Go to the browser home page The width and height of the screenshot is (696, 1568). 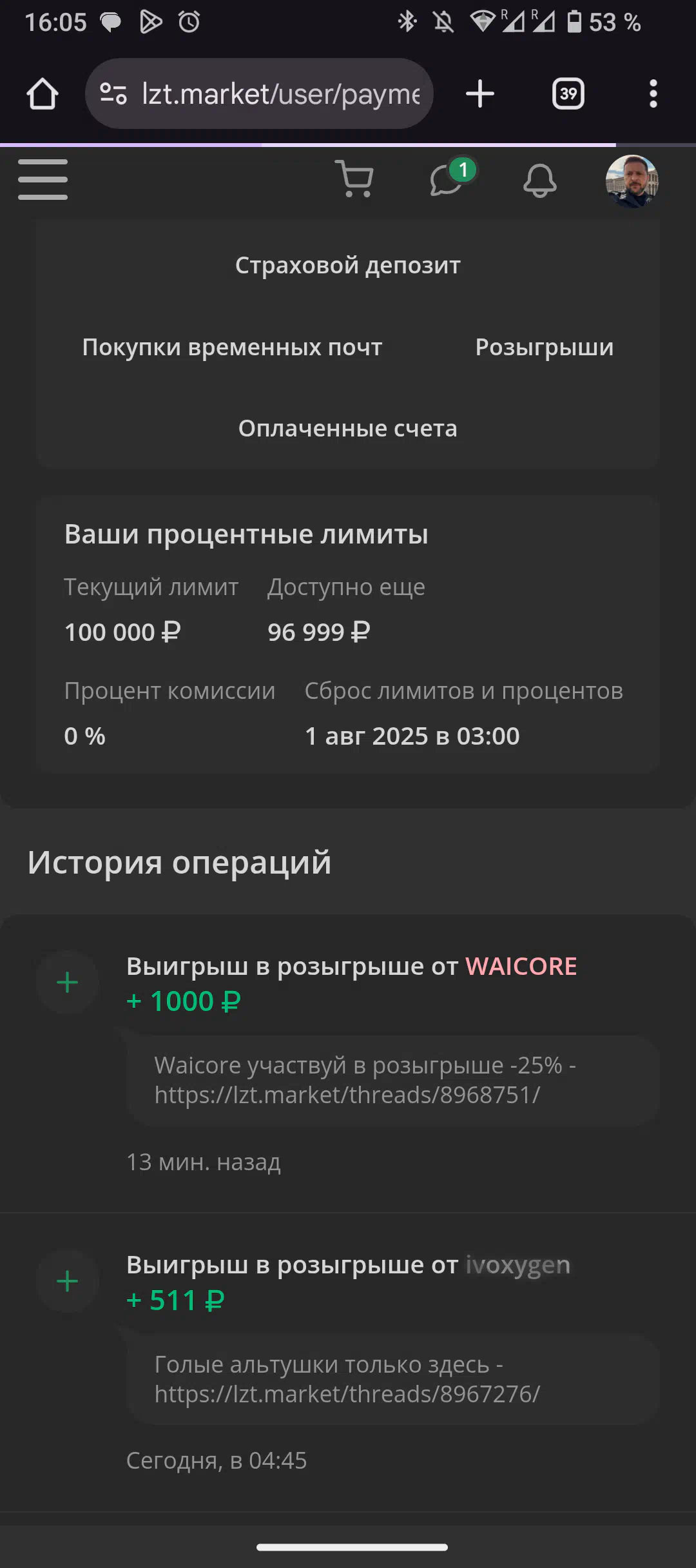click(43, 94)
